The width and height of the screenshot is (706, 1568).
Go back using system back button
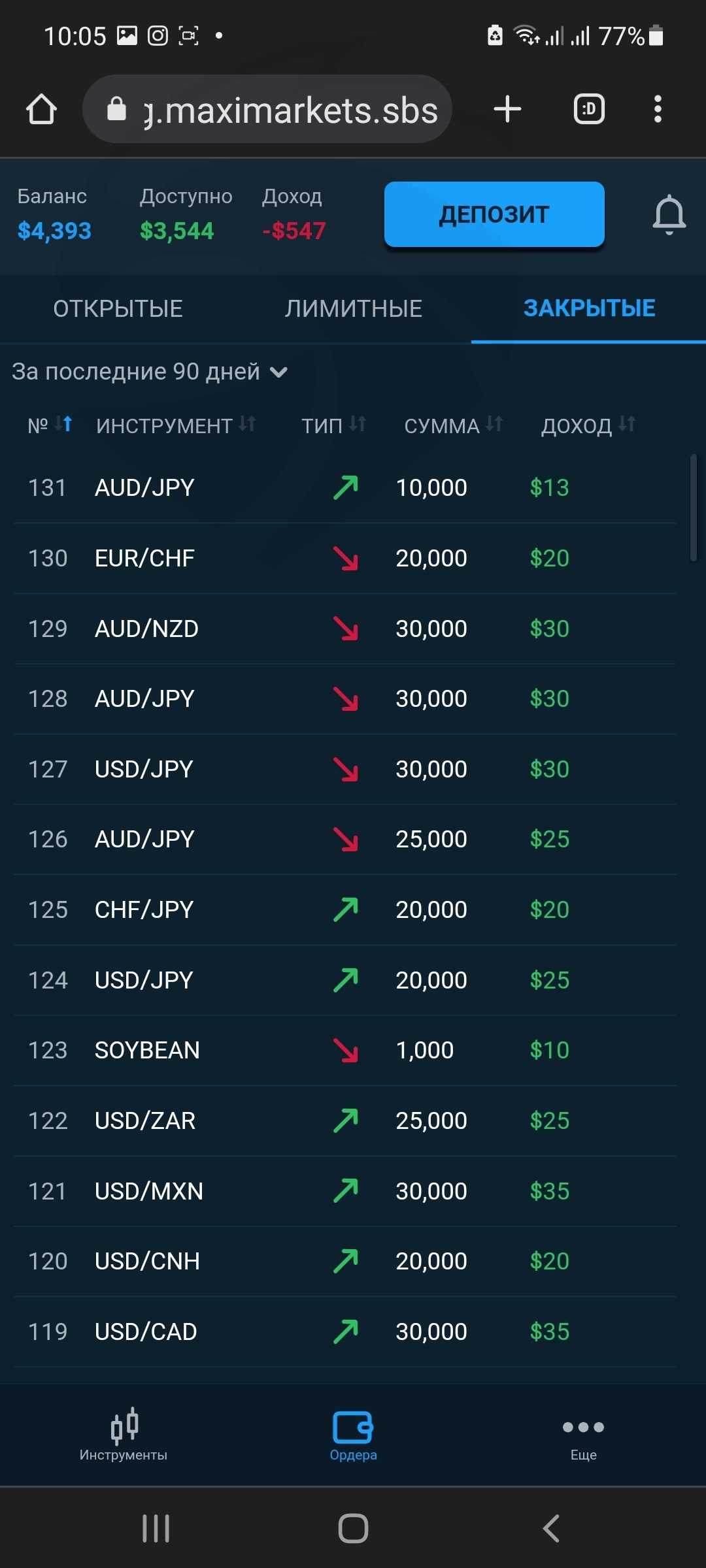click(x=551, y=1528)
